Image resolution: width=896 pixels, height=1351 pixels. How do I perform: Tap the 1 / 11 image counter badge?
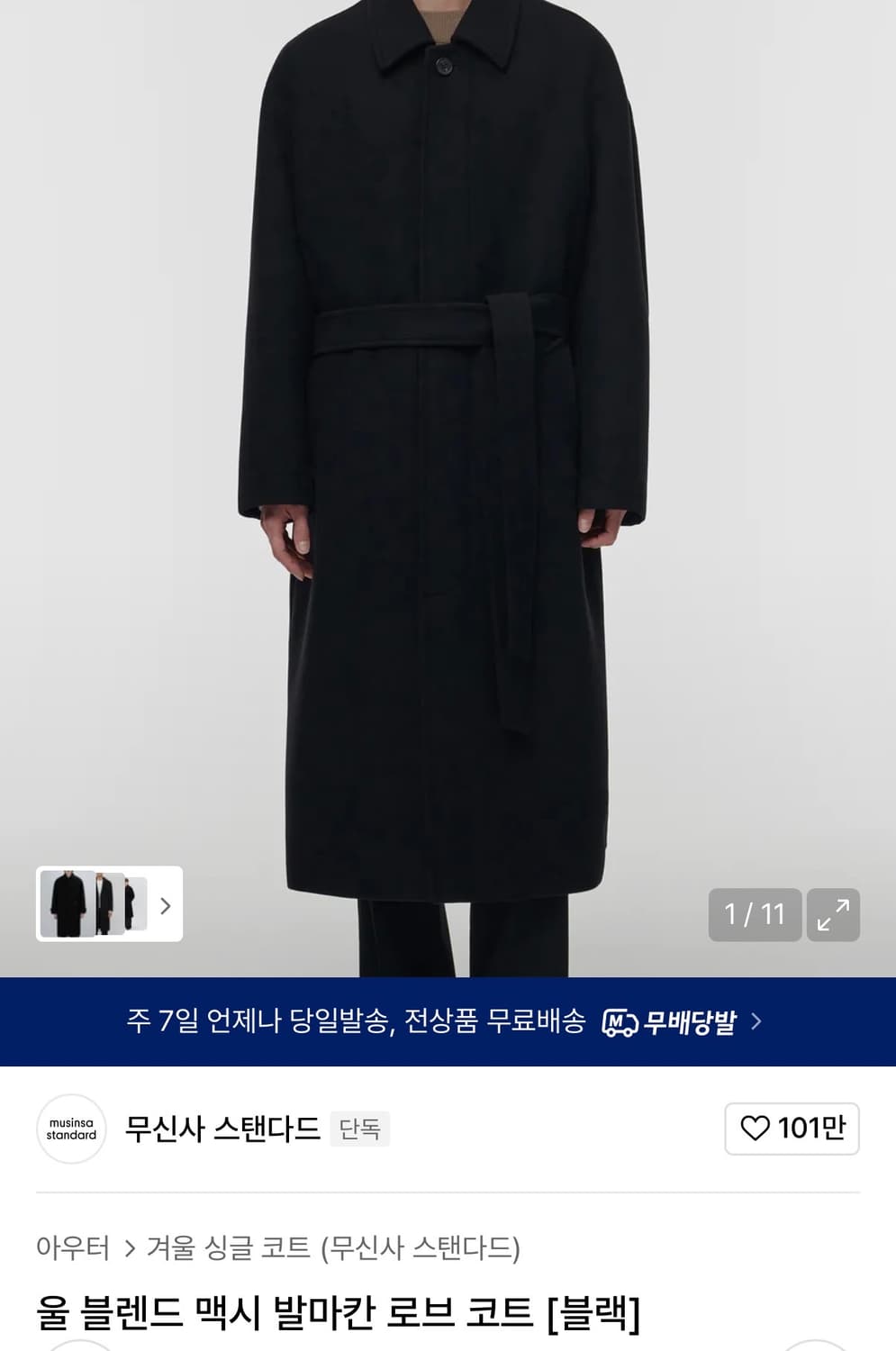(756, 914)
